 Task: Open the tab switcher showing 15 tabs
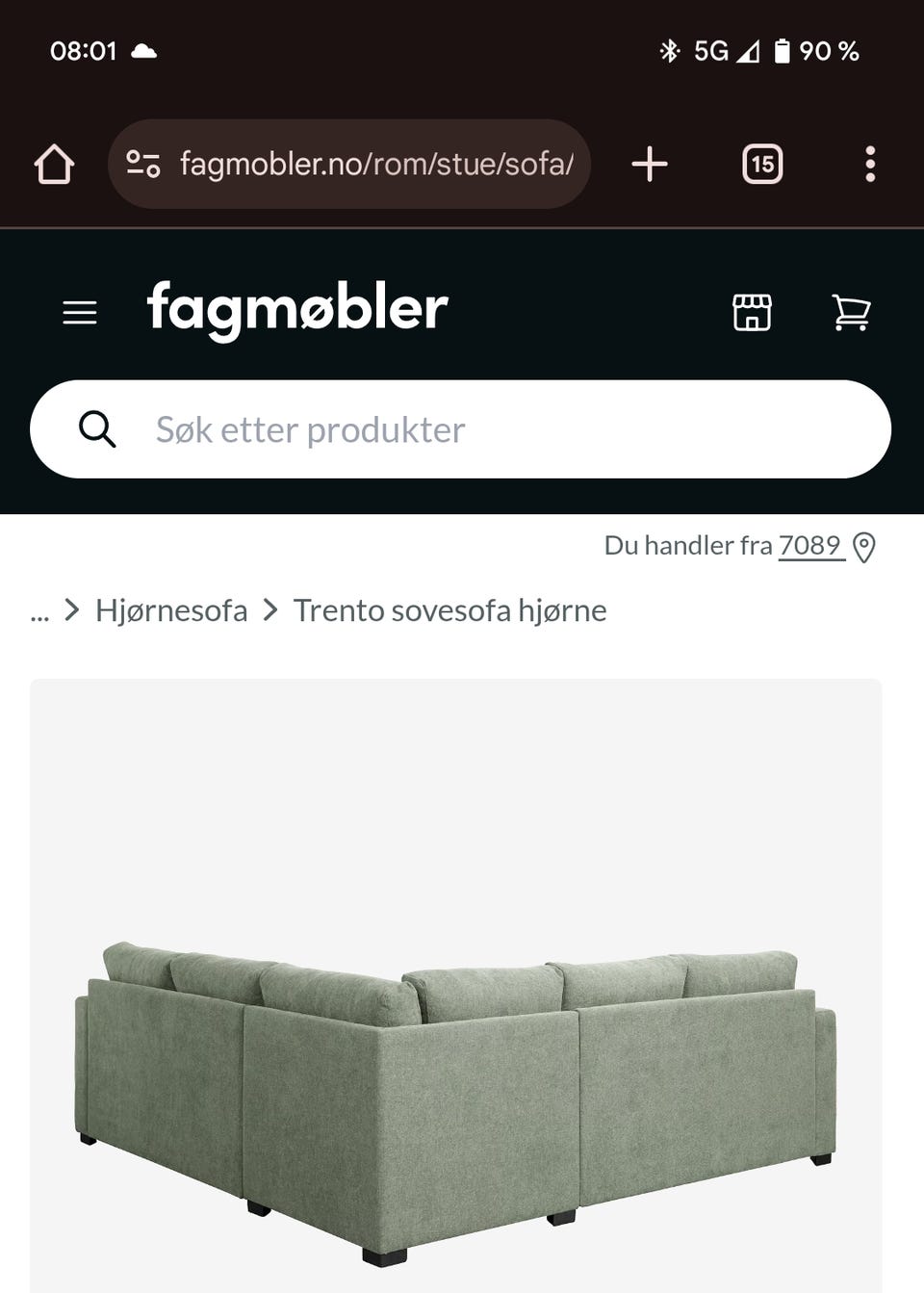coord(761,163)
